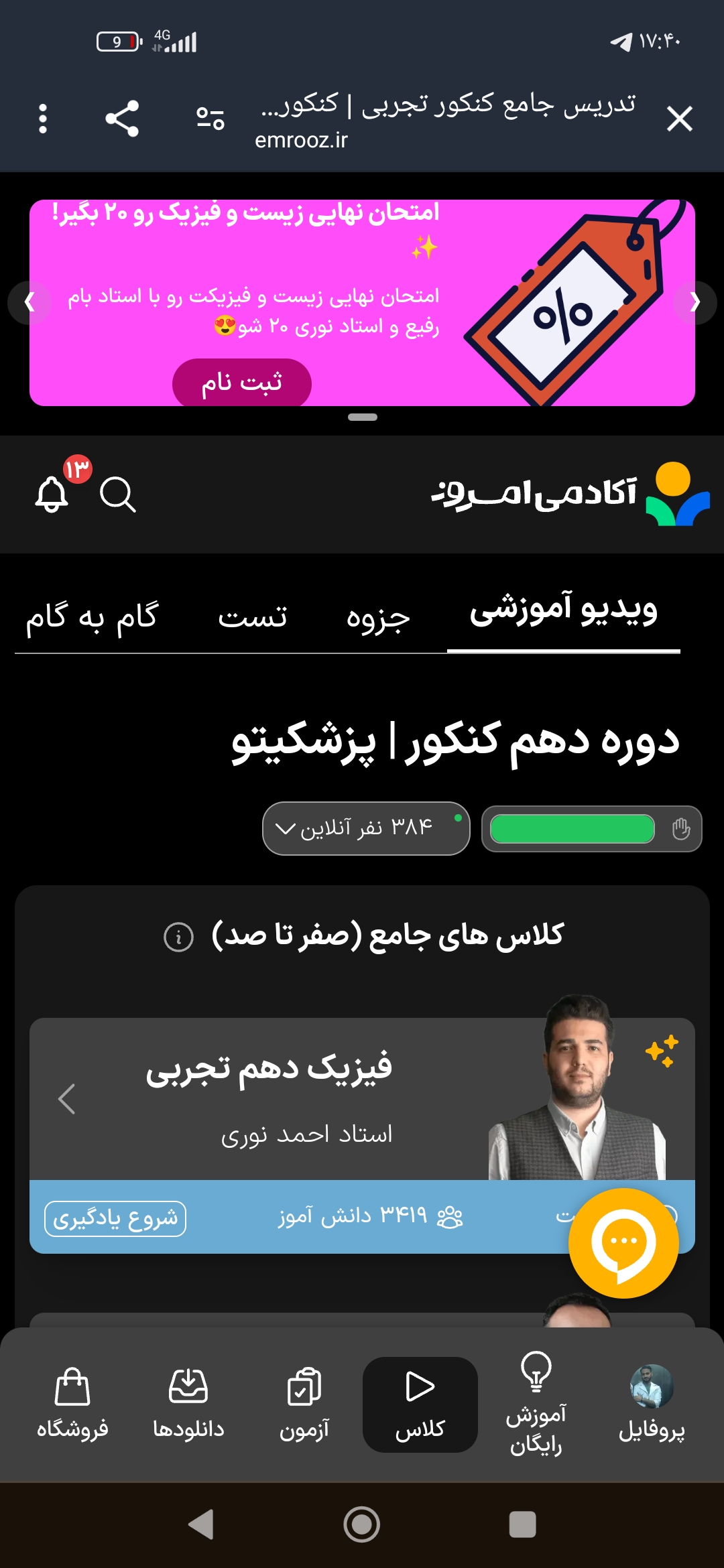Expand the ۳۸۴ نفر آنلاین dropdown

click(x=366, y=829)
